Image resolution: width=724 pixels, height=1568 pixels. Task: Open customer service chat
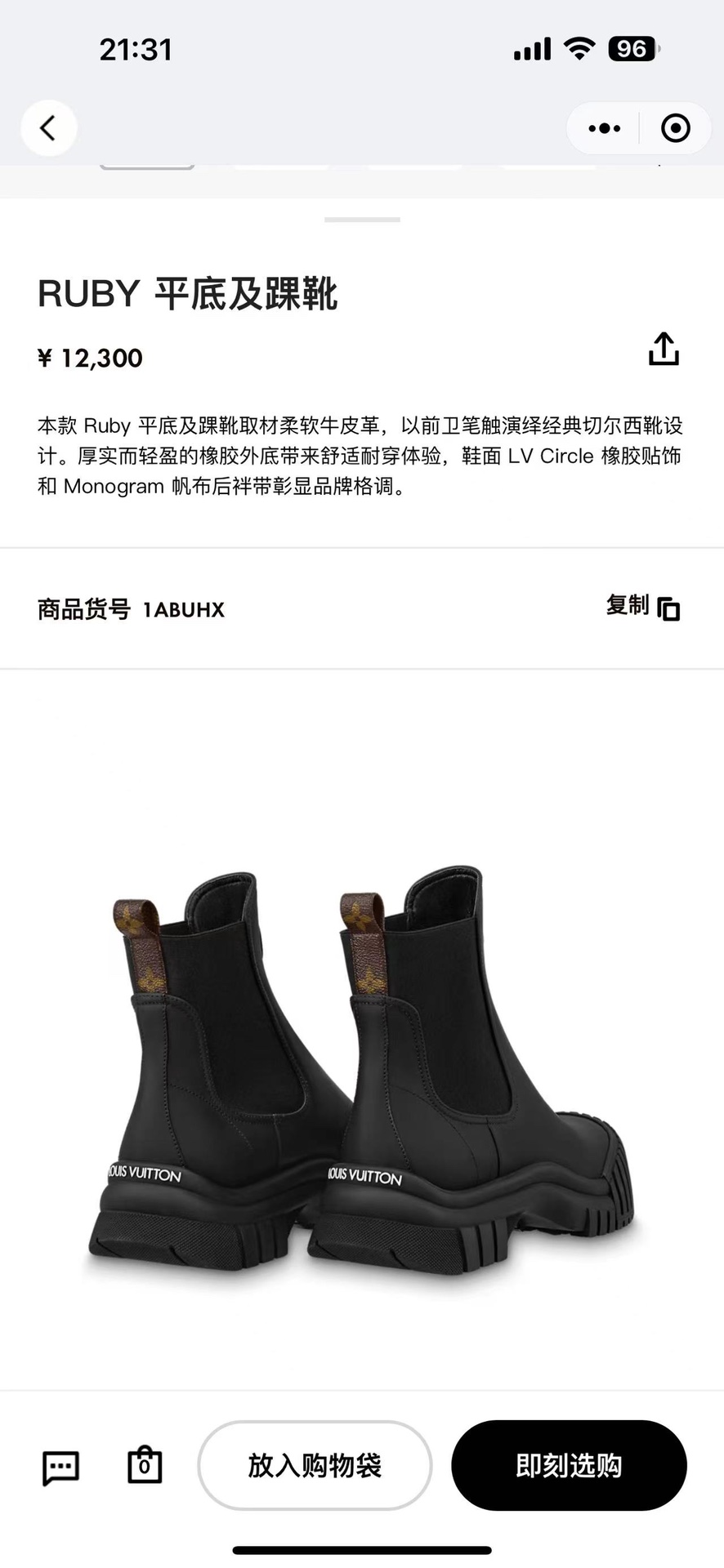(x=60, y=1468)
